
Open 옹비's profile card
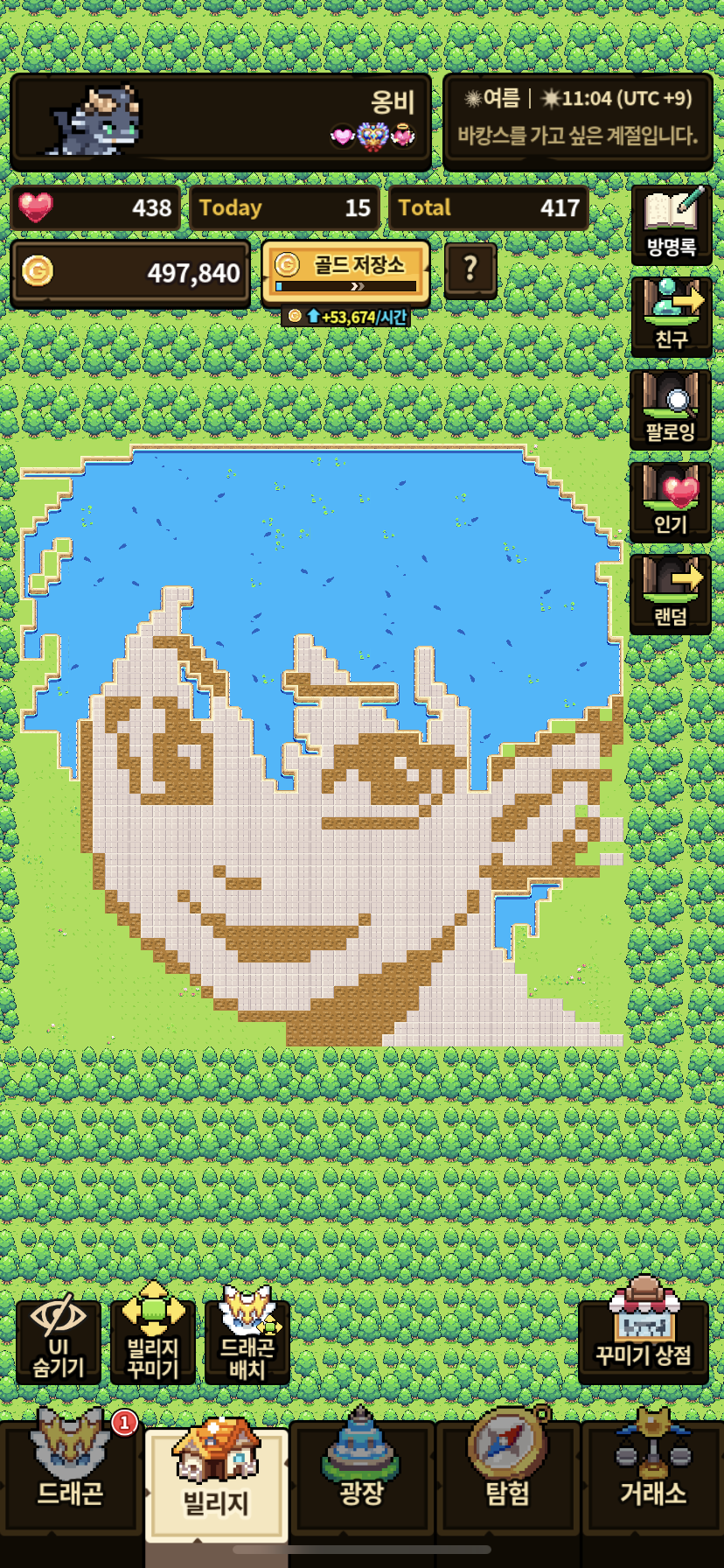tap(220, 122)
